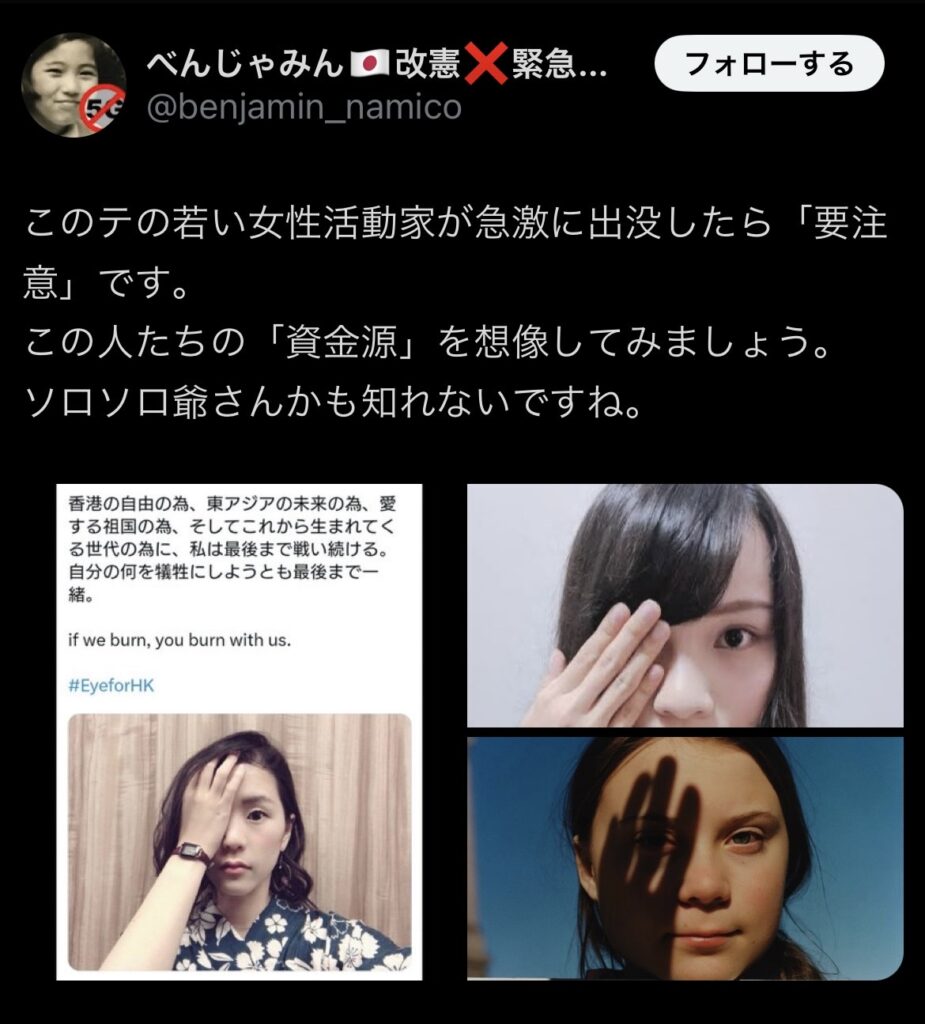
Task: Open the profile avatar of べんじゃみん
Action: (73, 85)
